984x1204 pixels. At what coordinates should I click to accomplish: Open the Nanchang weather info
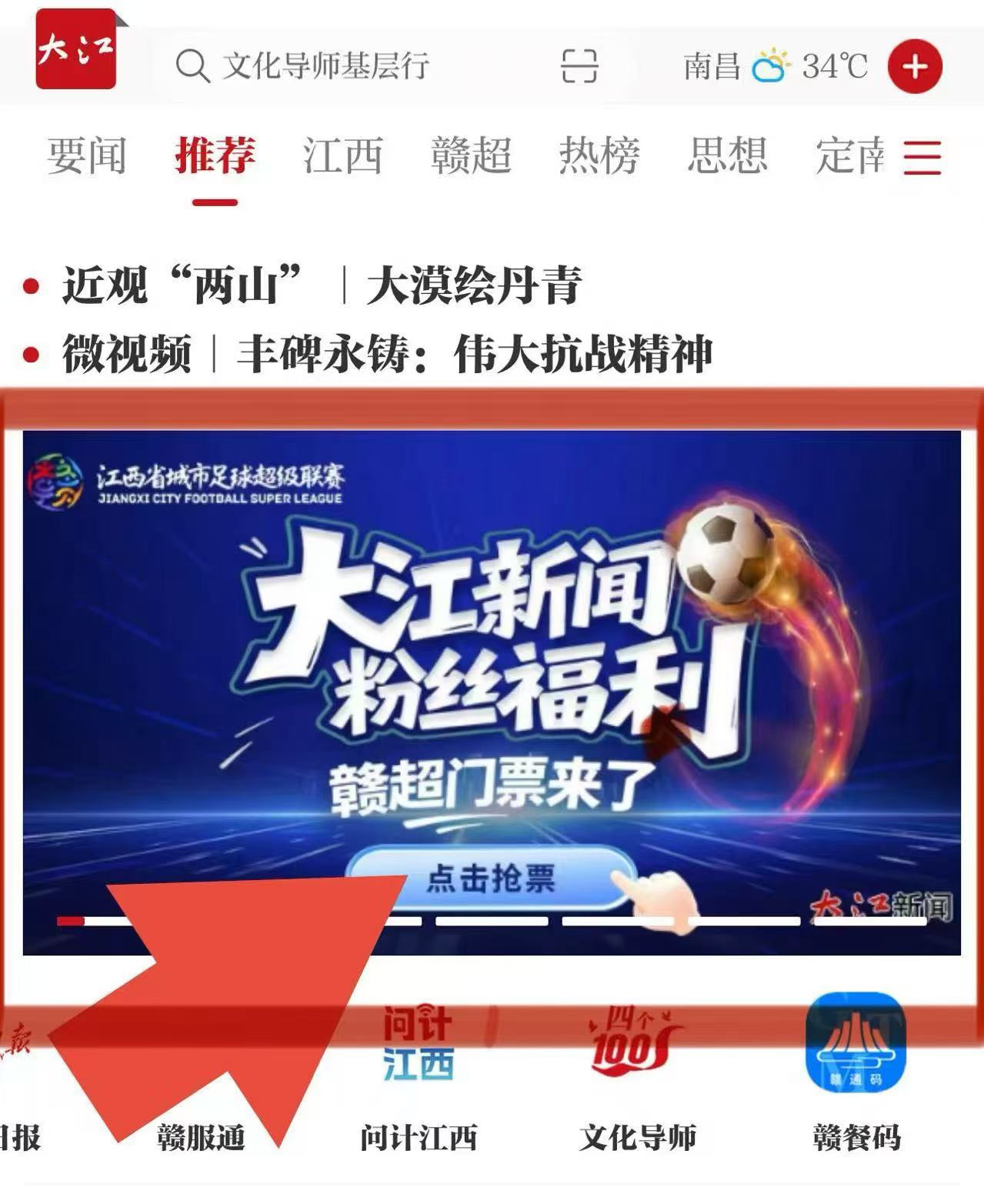pyautogui.click(x=775, y=66)
